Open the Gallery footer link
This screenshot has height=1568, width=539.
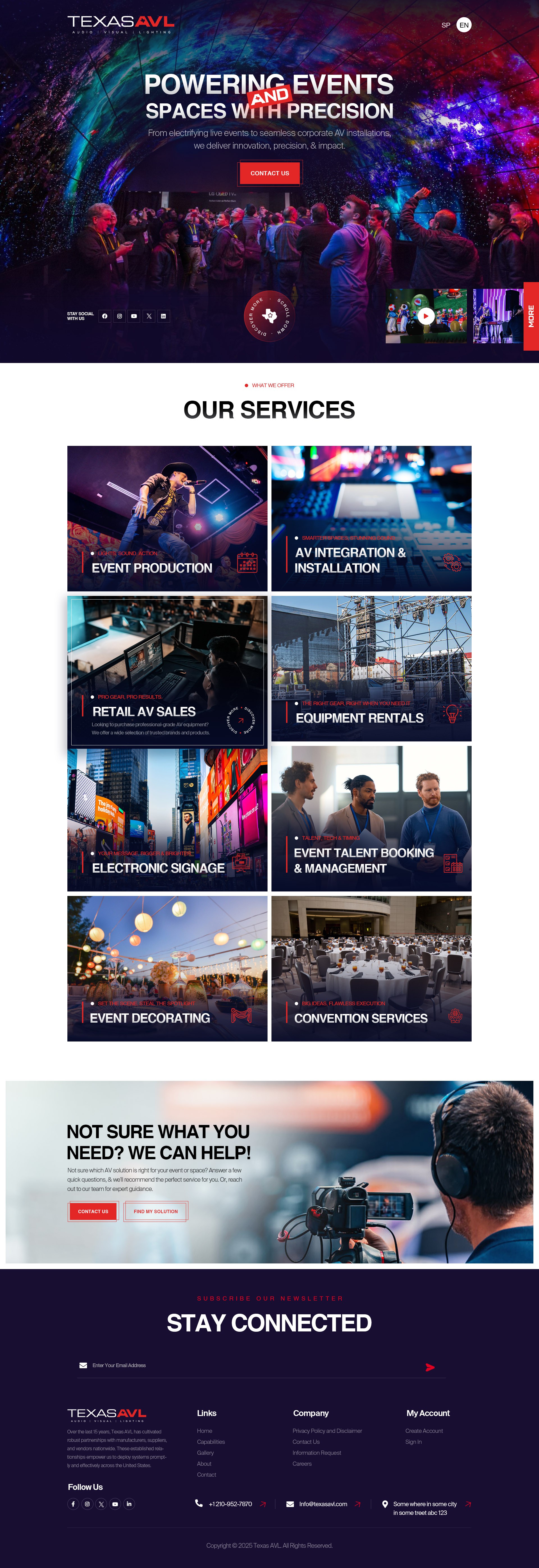tap(205, 1453)
